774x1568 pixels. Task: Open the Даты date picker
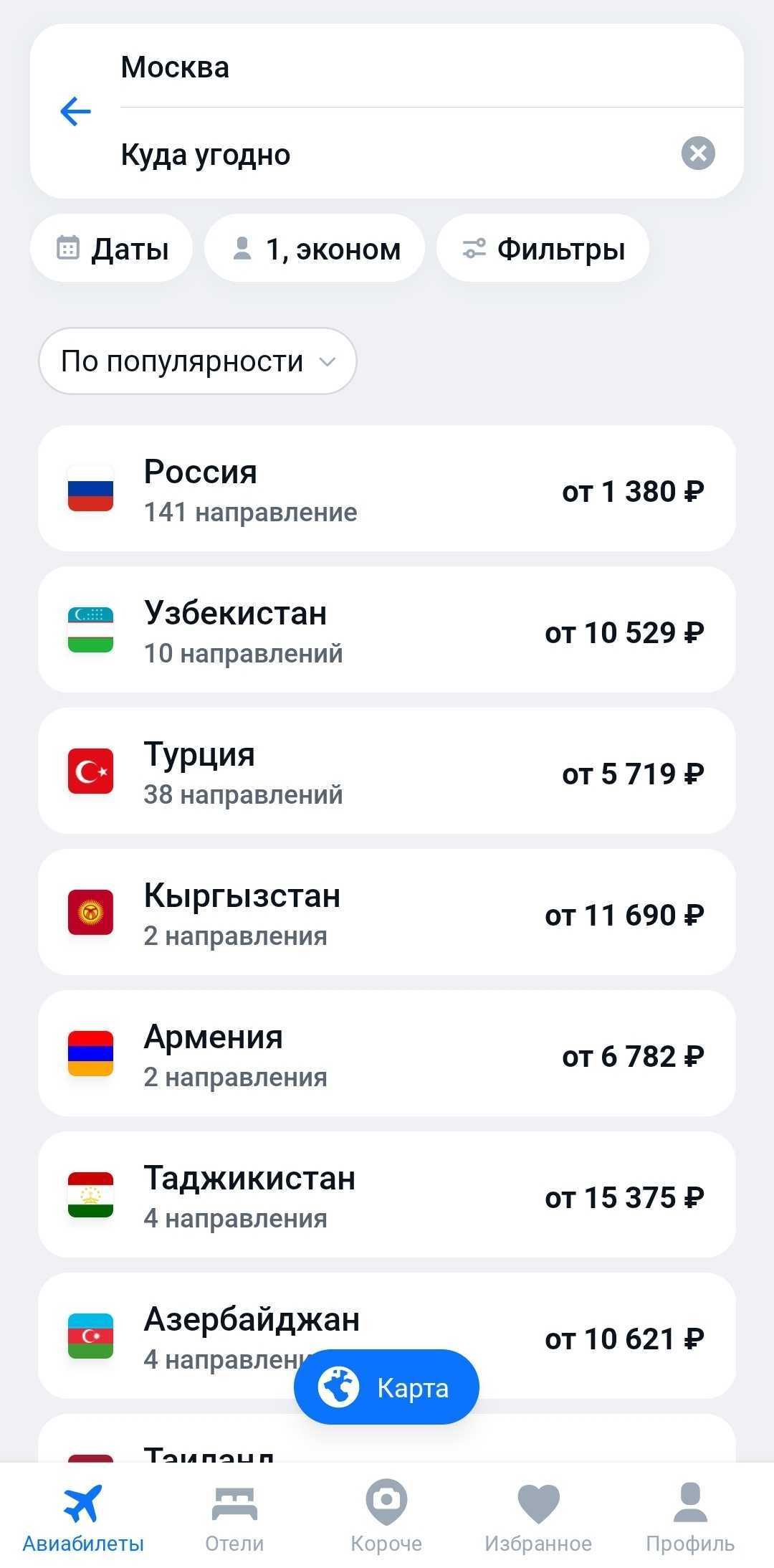[112, 249]
